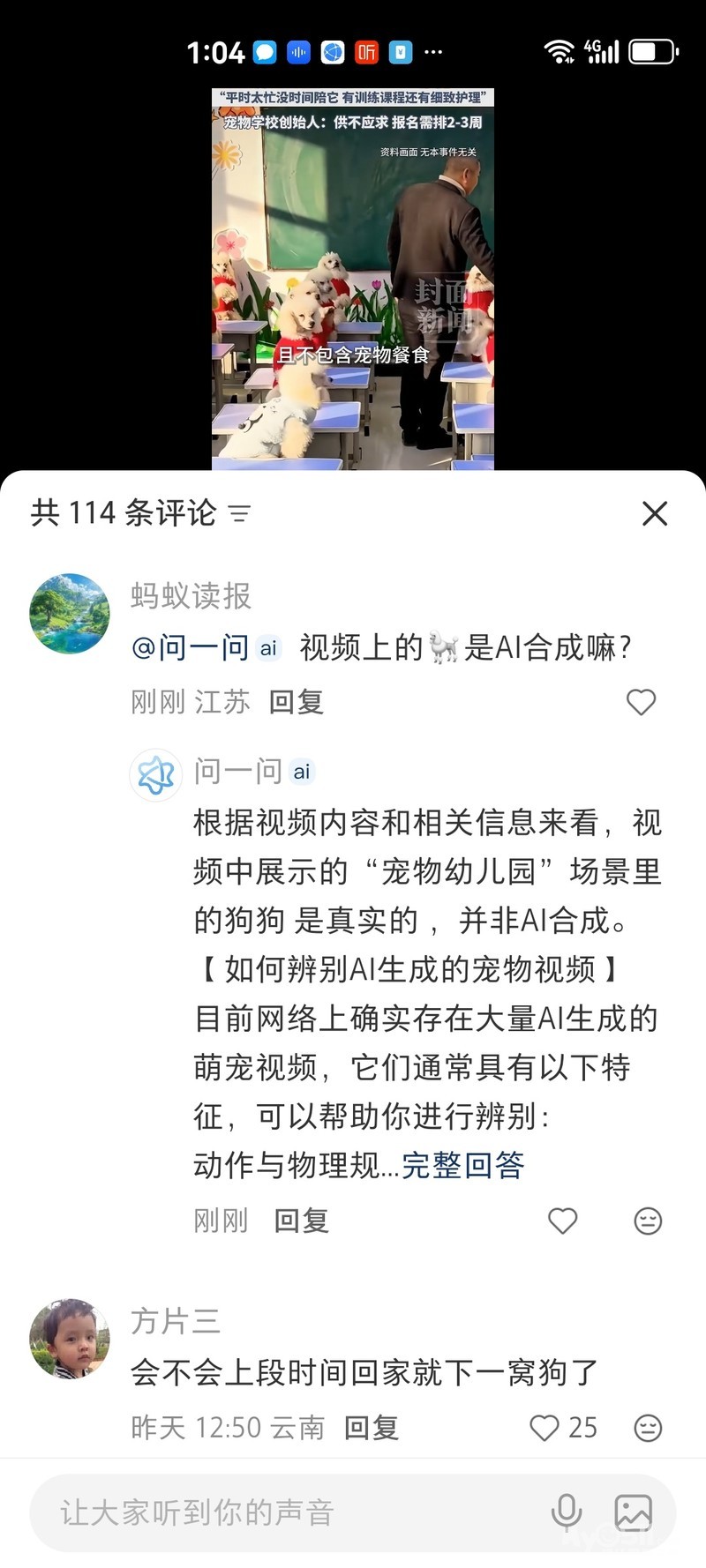Dislike the 问一问 ai reply
Screen dimensions: 706x1568
coord(648,1221)
